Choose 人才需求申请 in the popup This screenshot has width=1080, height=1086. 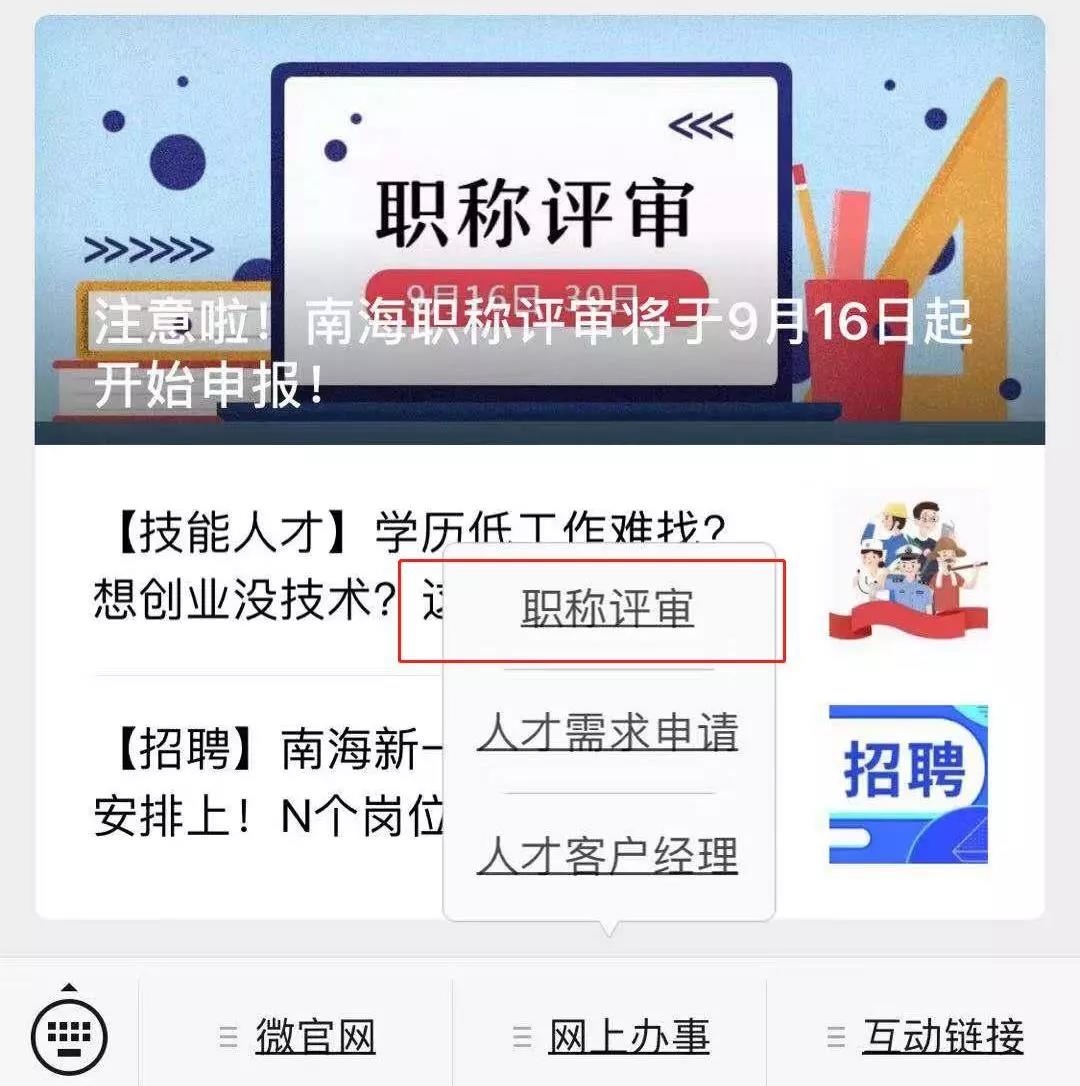tap(607, 732)
